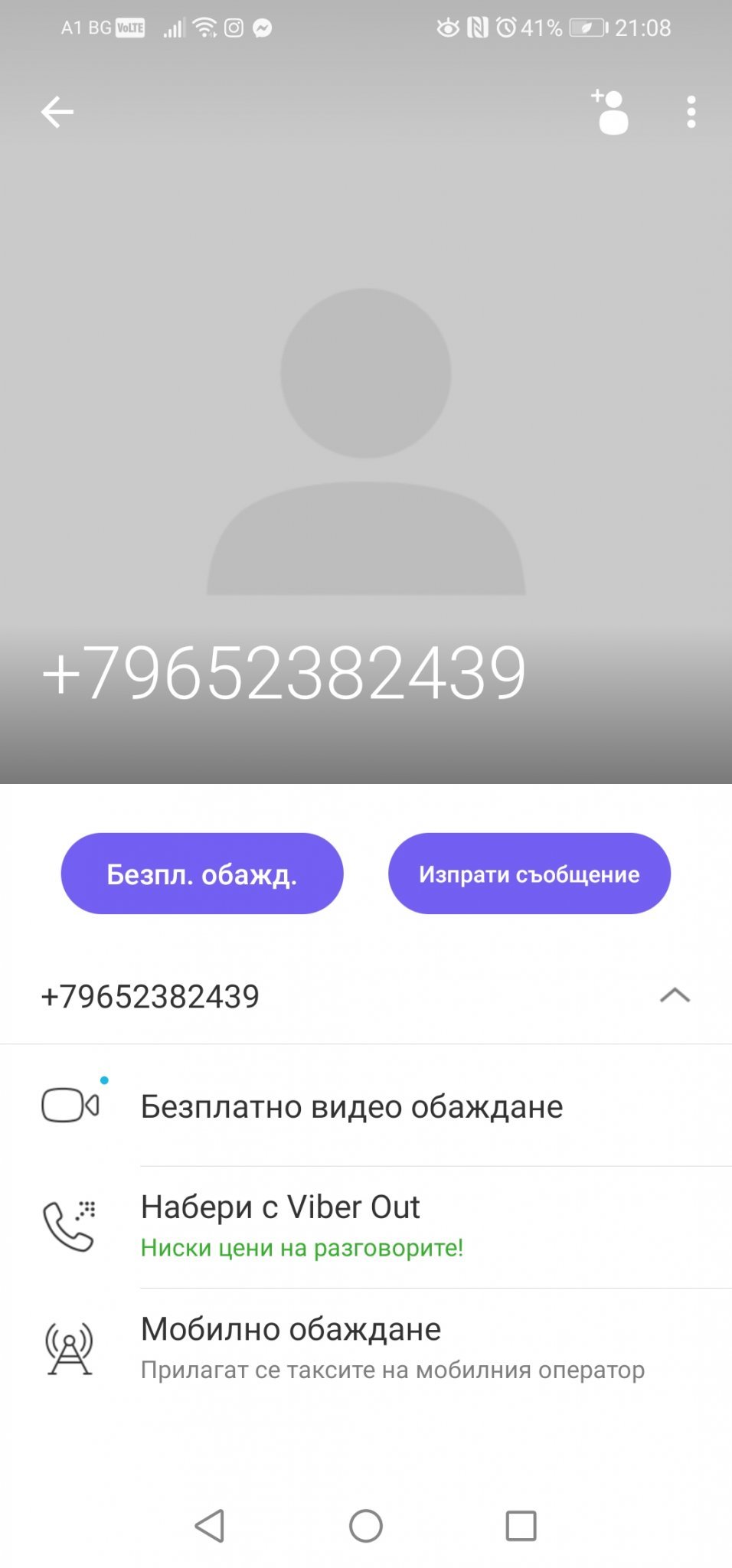
Task: Tap Изпрати съобщение to send message
Action: point(529,874)
